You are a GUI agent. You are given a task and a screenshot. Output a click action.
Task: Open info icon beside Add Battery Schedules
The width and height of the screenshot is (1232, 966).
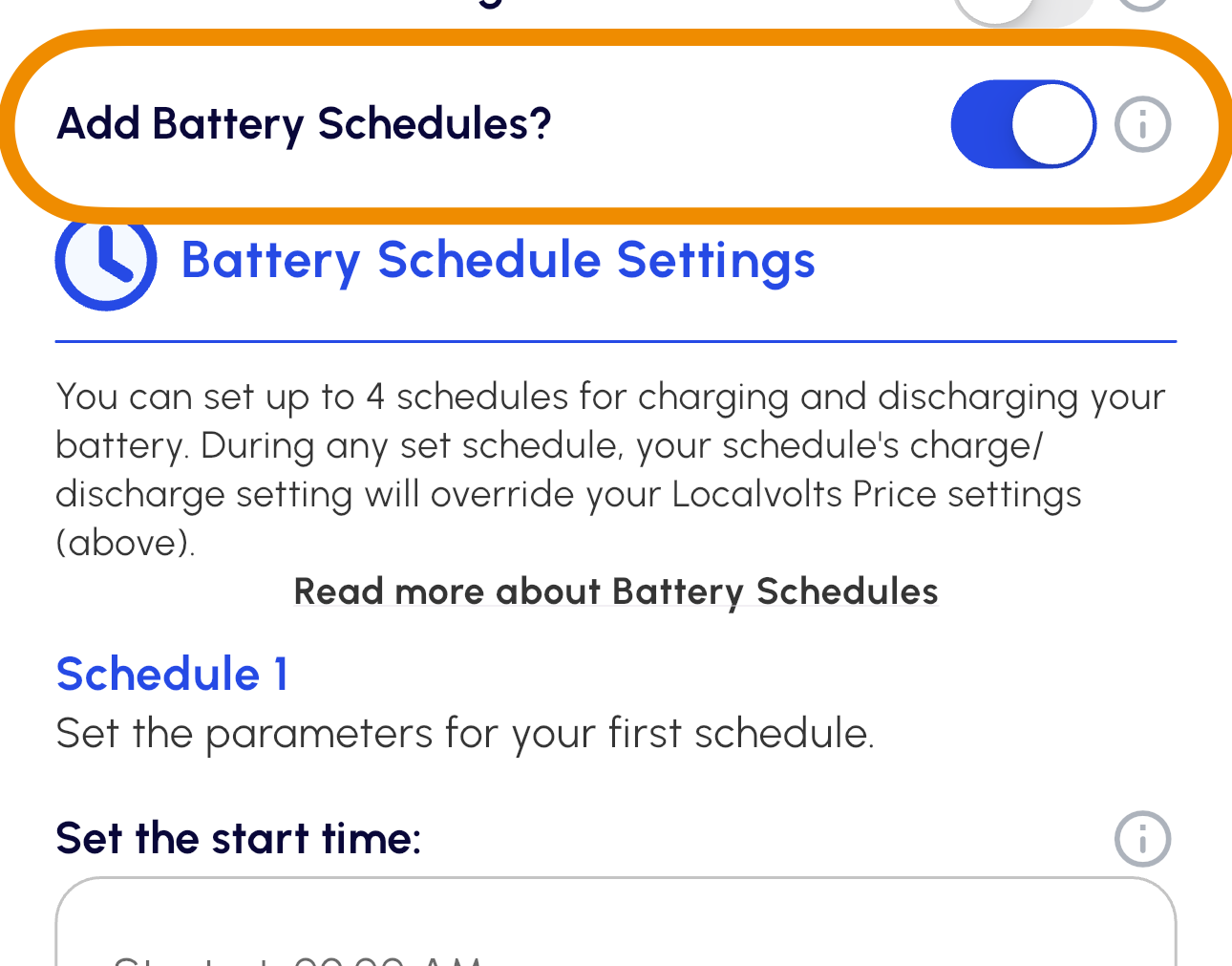pos(1142,124)
